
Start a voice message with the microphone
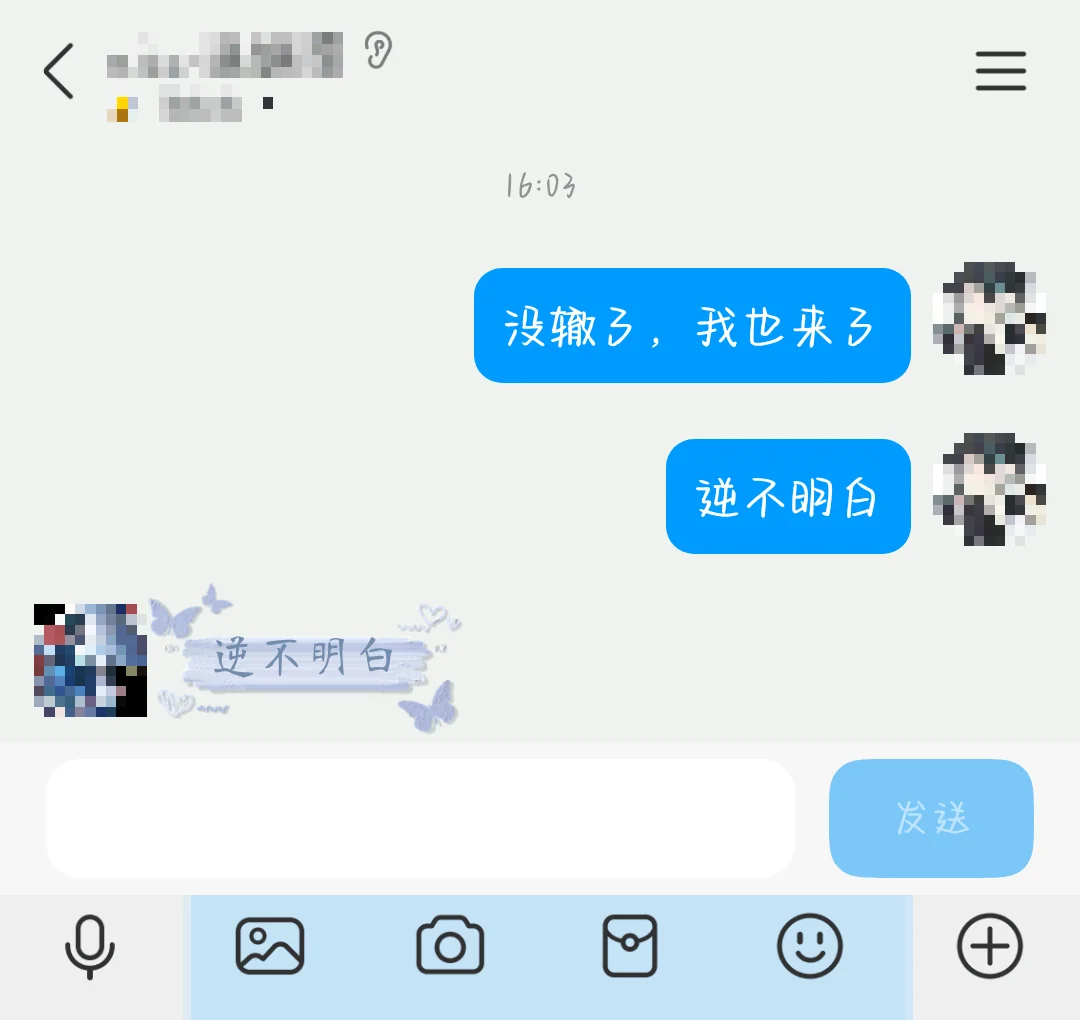click(x=90, y=946)
